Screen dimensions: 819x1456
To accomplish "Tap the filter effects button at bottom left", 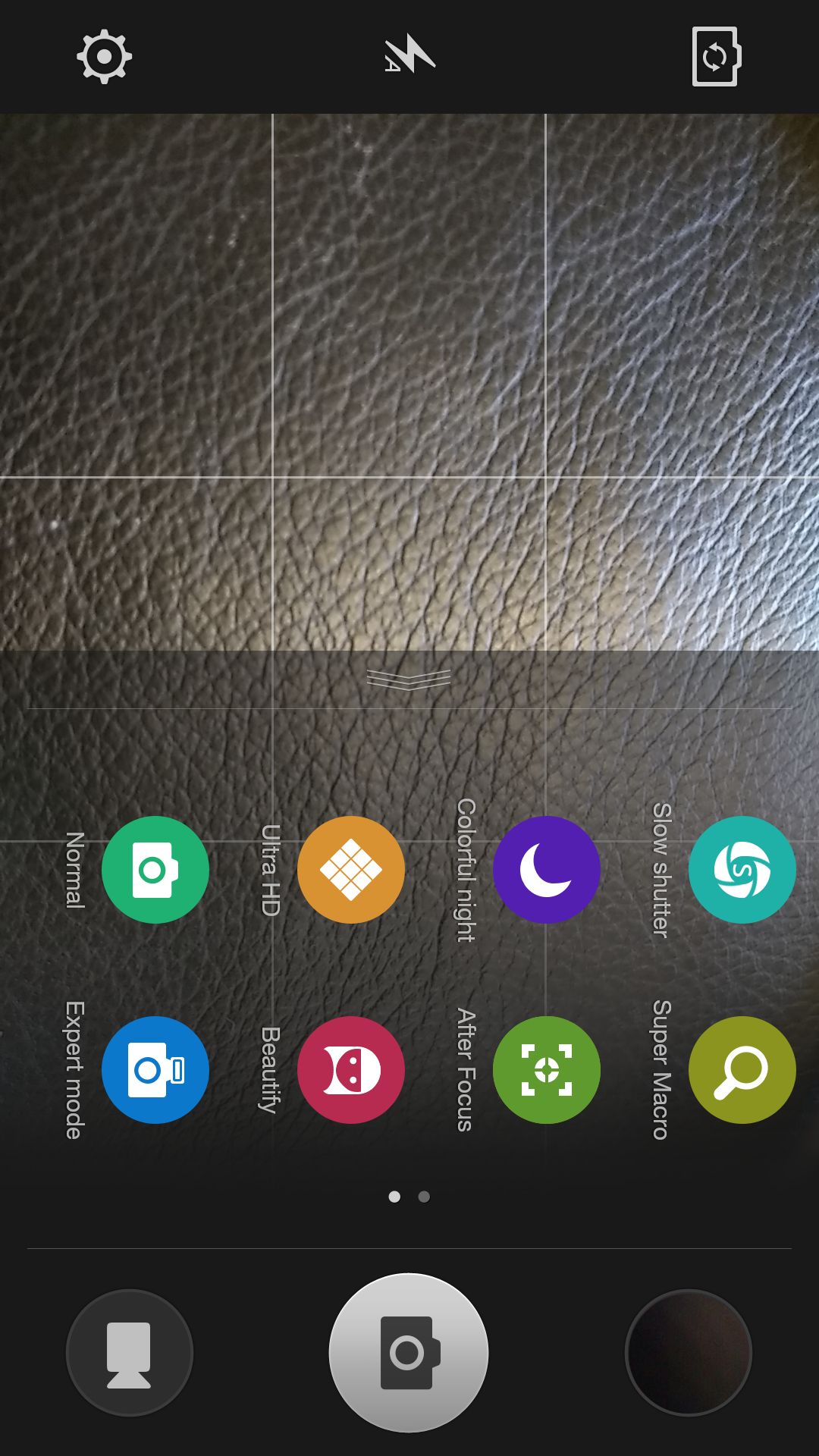I will [130, 1353].
